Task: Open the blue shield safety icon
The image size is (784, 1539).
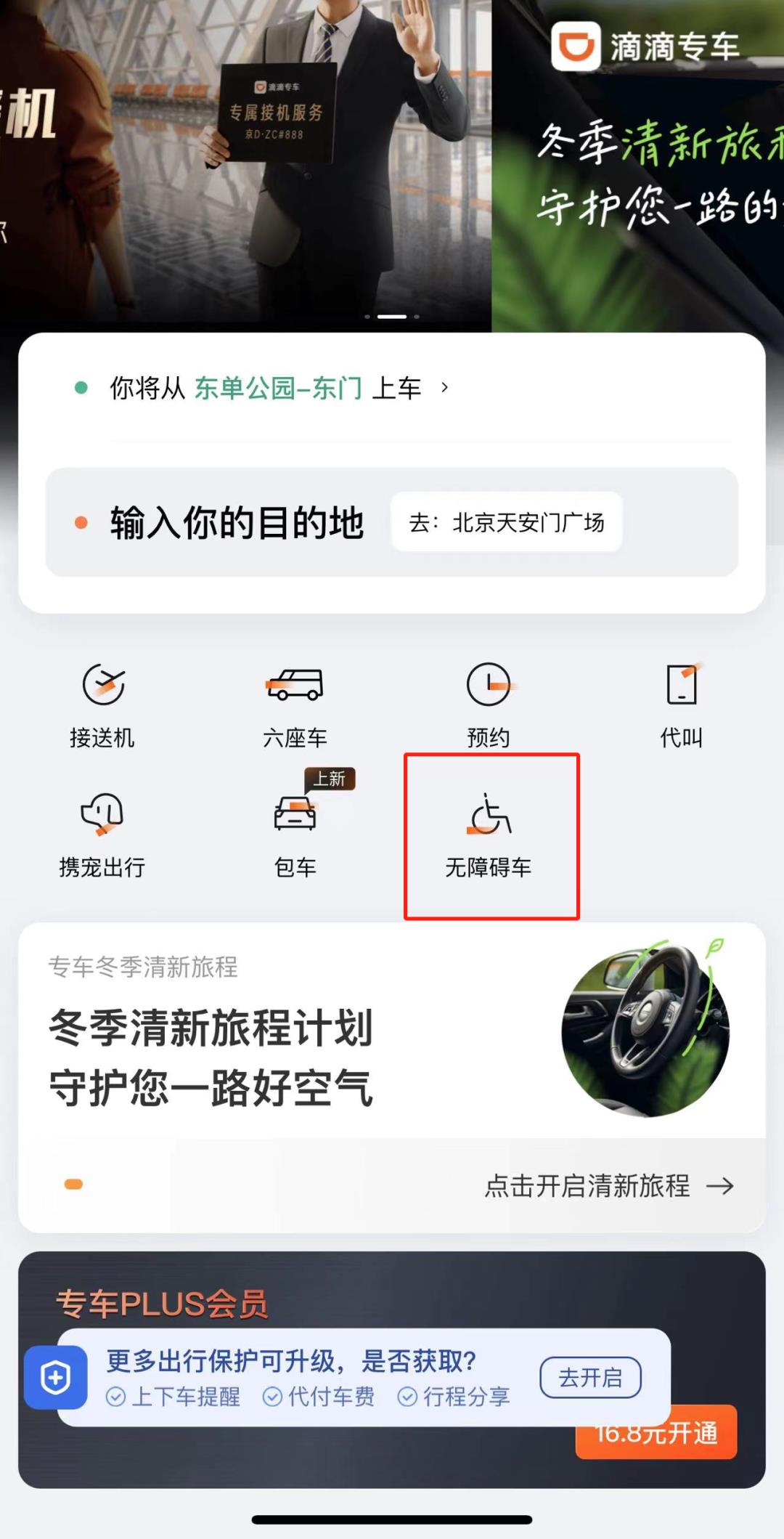Action: [x=56, y=1377]
